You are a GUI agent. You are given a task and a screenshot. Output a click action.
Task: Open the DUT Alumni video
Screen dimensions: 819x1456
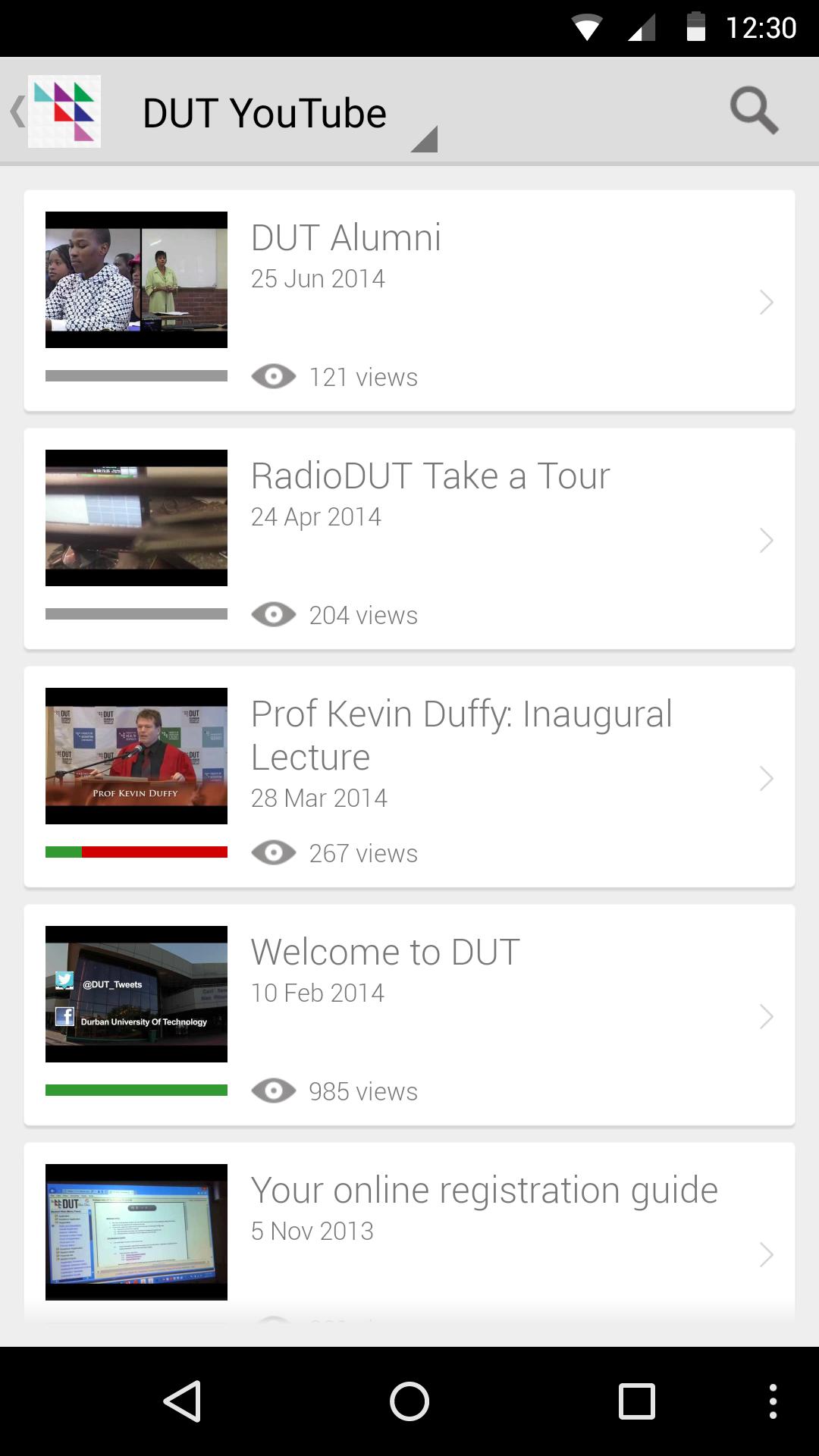tap(409, 301)
